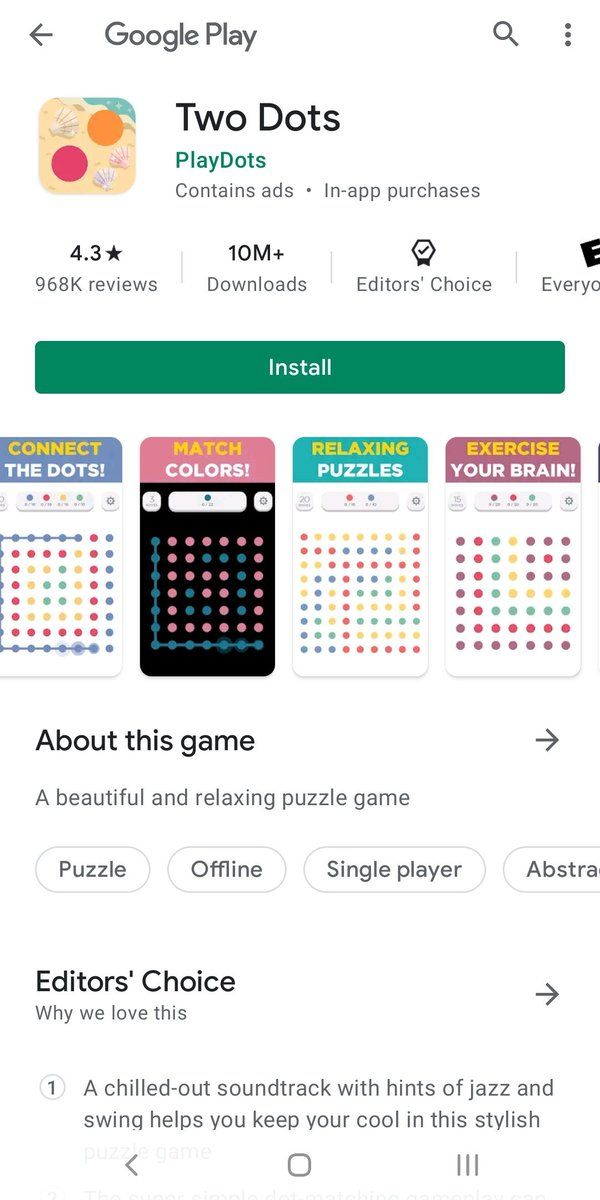Open the overflow menu
This screenshot has width=600, height=1200.
tap(567, 35)
